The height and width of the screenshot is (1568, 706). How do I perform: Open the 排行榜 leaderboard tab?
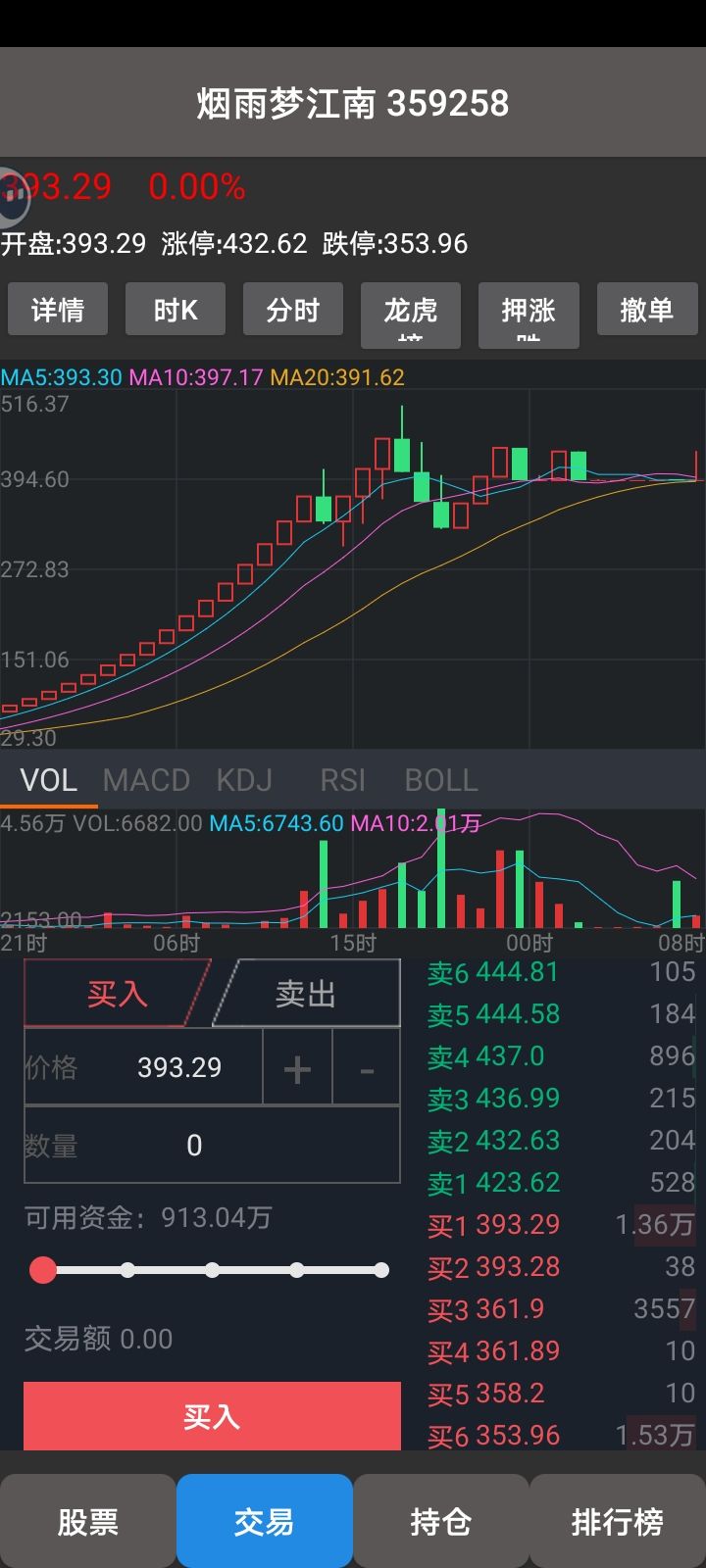[x=618, y=1521]
